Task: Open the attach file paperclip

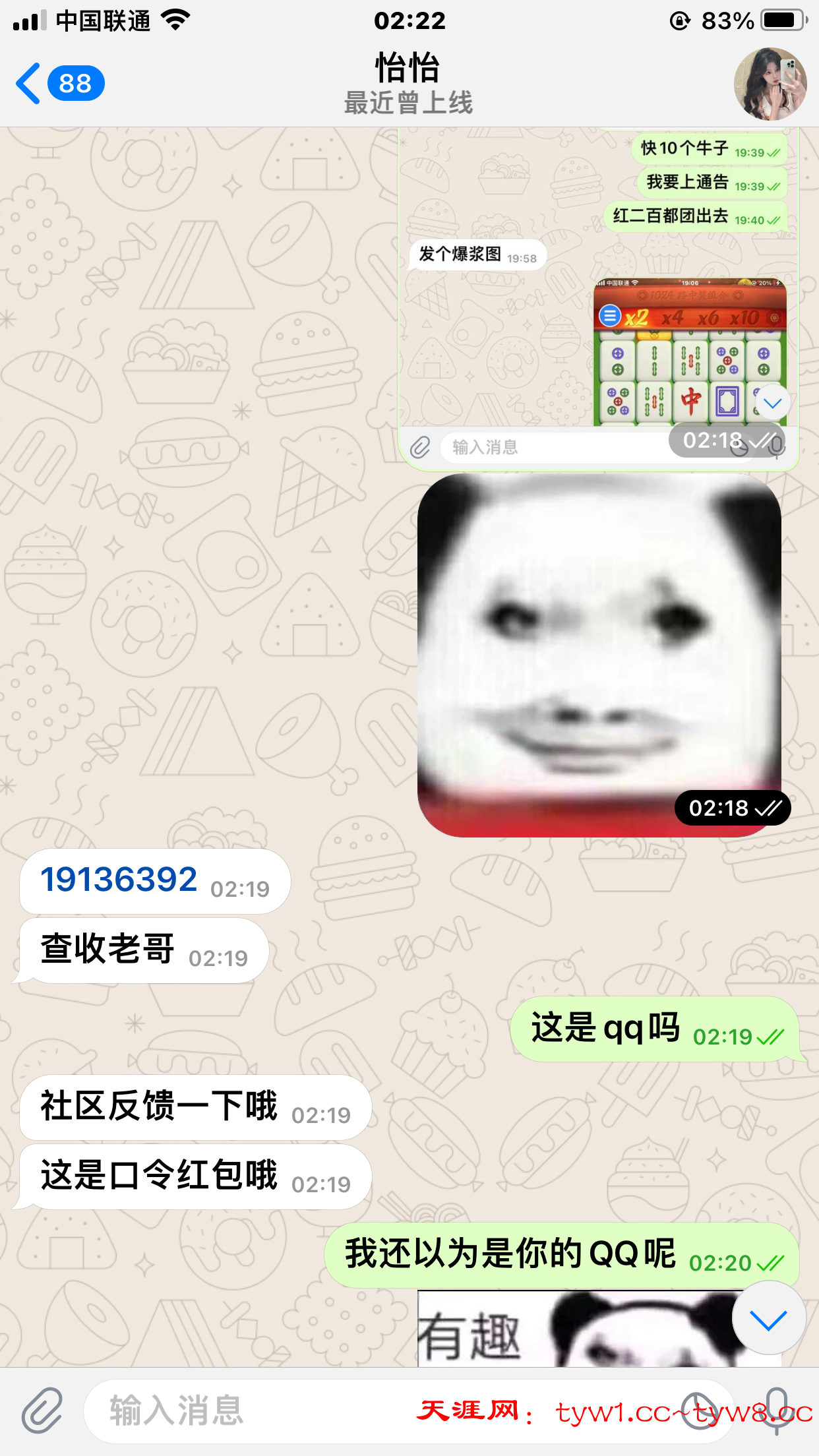Action: (x=42, y=1410)
